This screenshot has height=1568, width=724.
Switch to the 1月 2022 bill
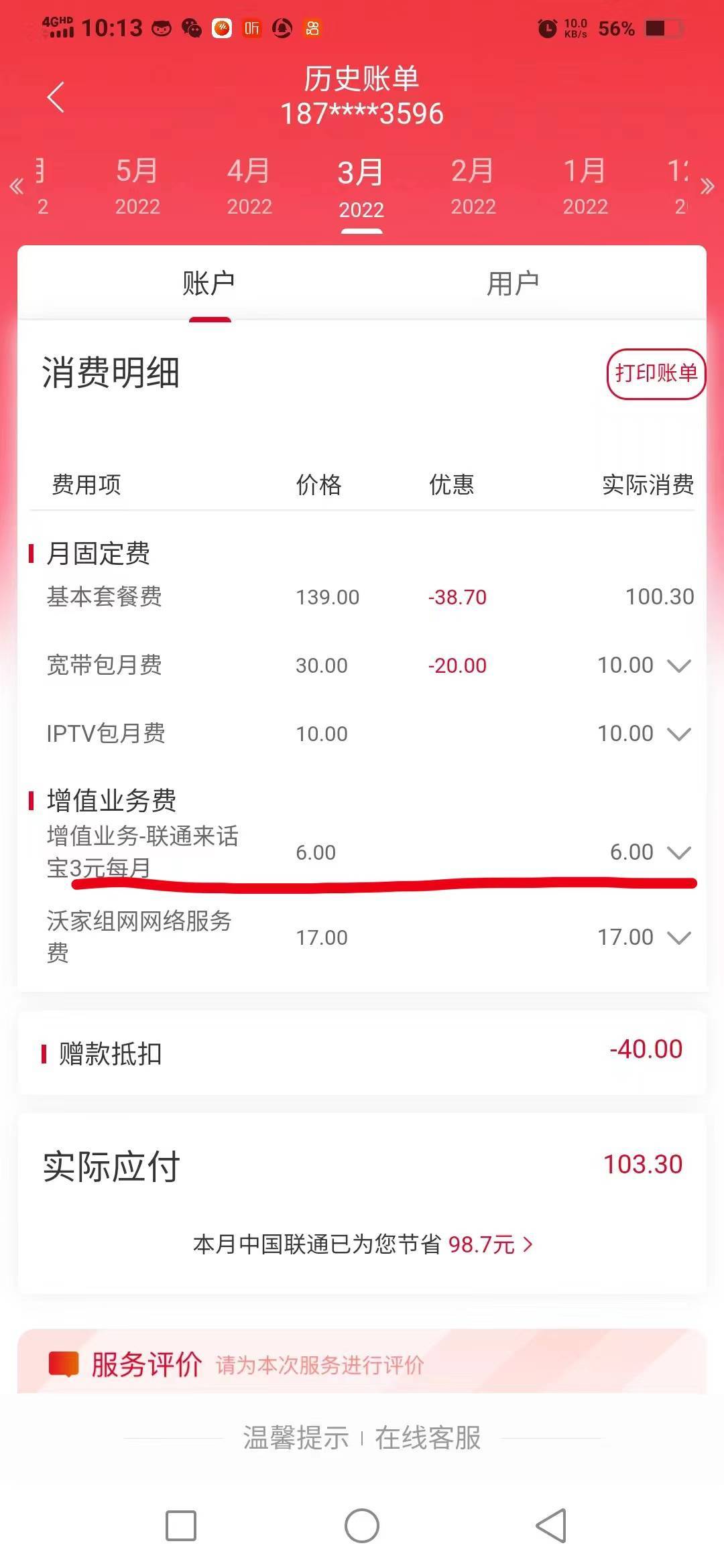(x=585, y=187)
